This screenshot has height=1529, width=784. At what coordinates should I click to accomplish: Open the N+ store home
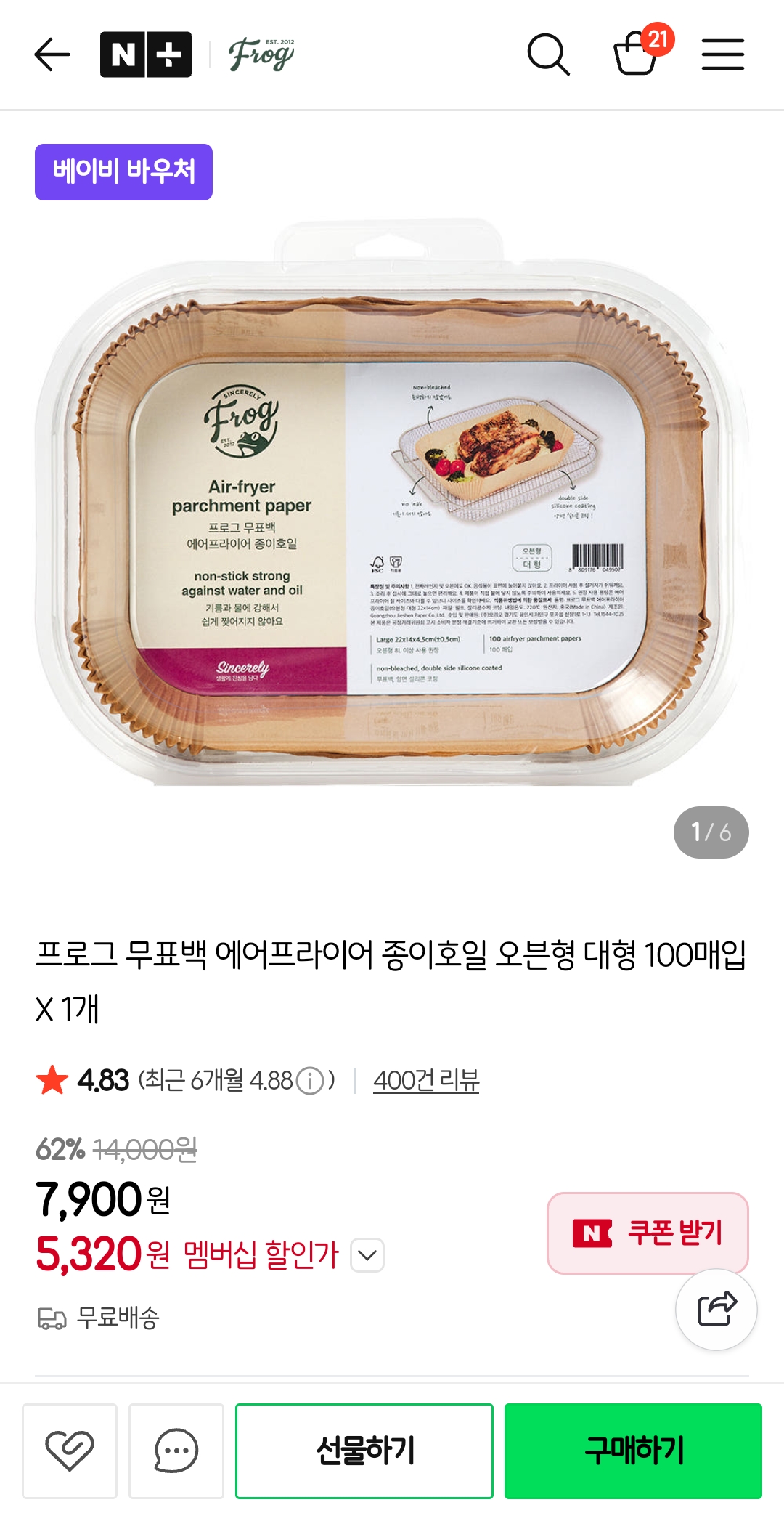(146, 54)
